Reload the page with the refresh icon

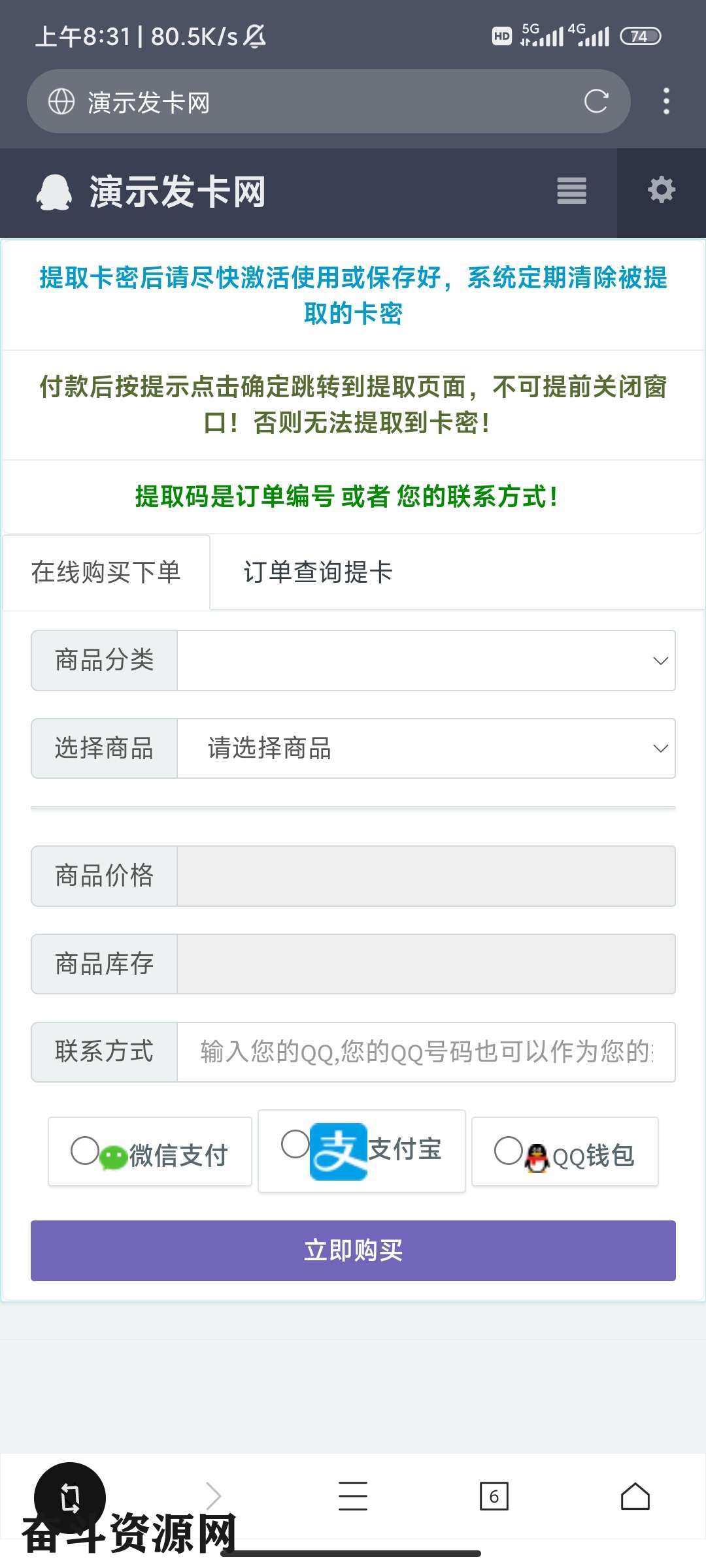click(x=596, y=101)
